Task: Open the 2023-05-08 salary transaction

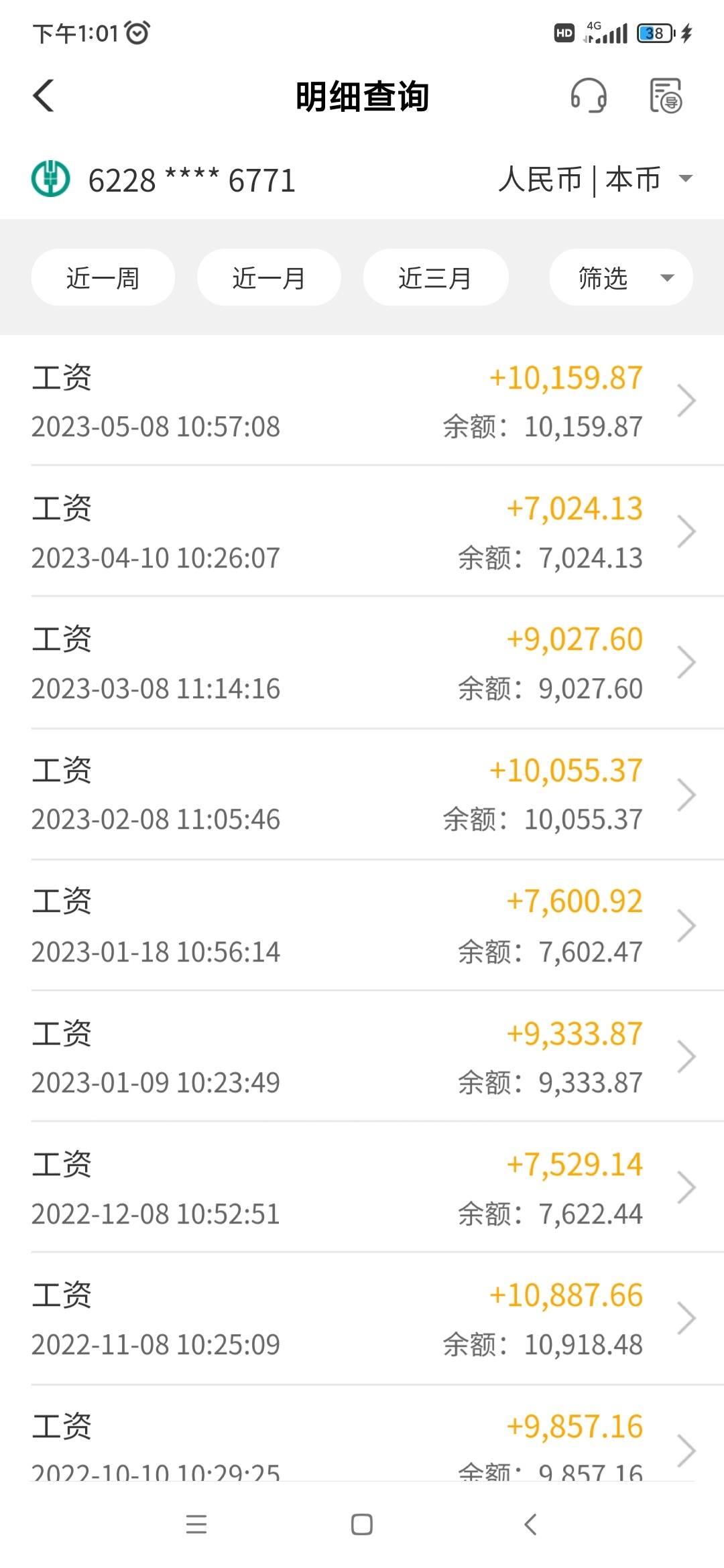Action: tap(362, 401)
